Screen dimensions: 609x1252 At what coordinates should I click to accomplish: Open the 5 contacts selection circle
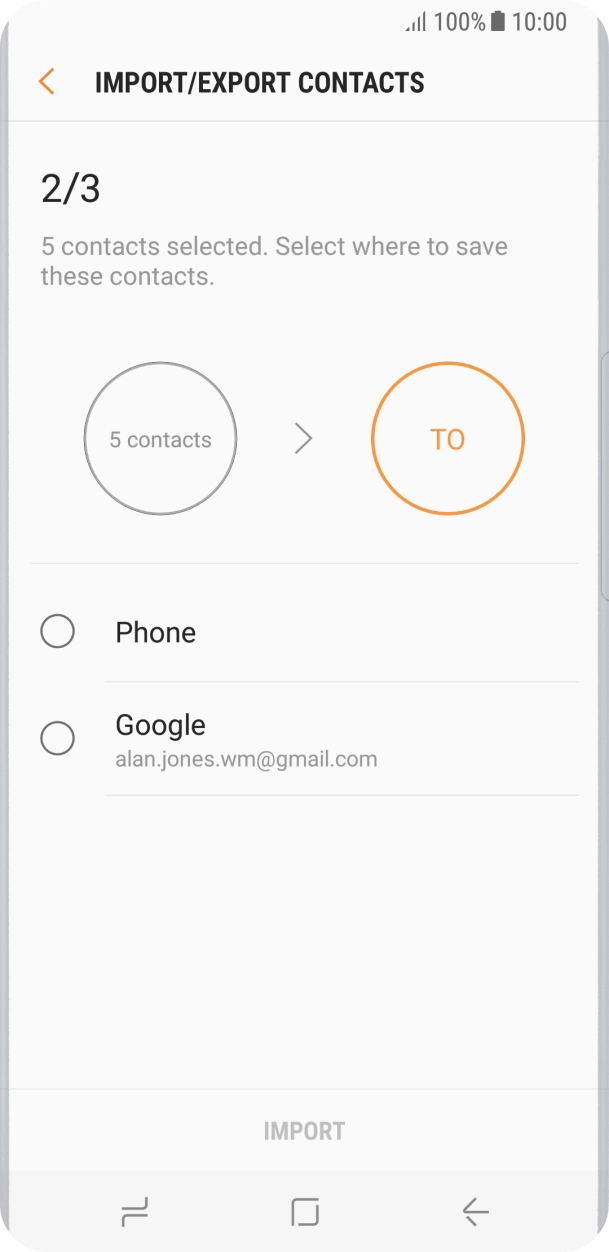point(160,439)
